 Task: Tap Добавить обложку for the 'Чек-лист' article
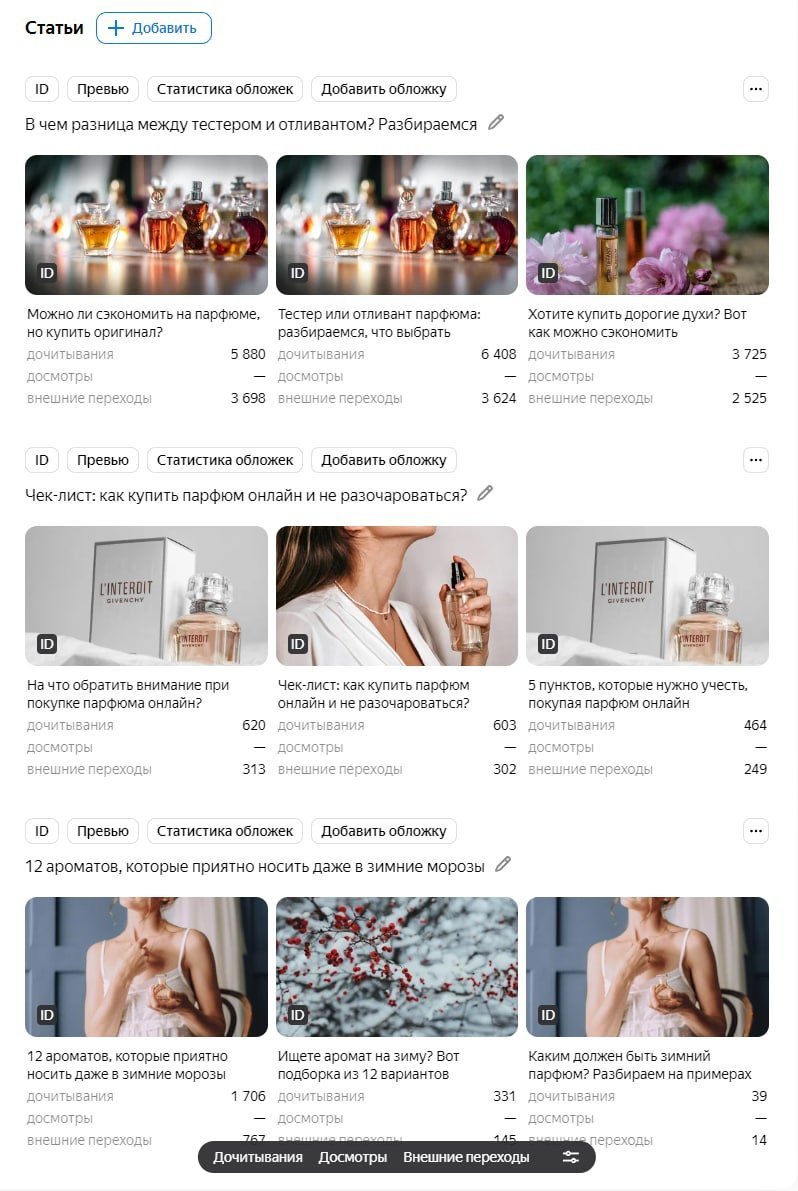click(x=383, y=460)
